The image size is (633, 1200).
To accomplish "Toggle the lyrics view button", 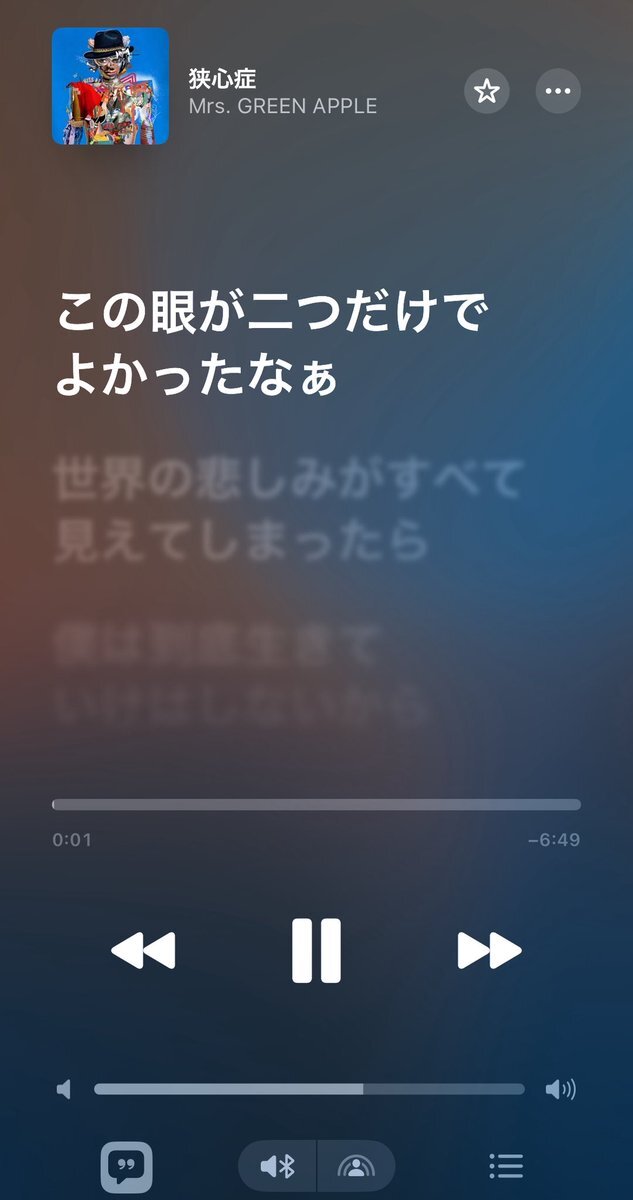I will (x=126, y=1166).
